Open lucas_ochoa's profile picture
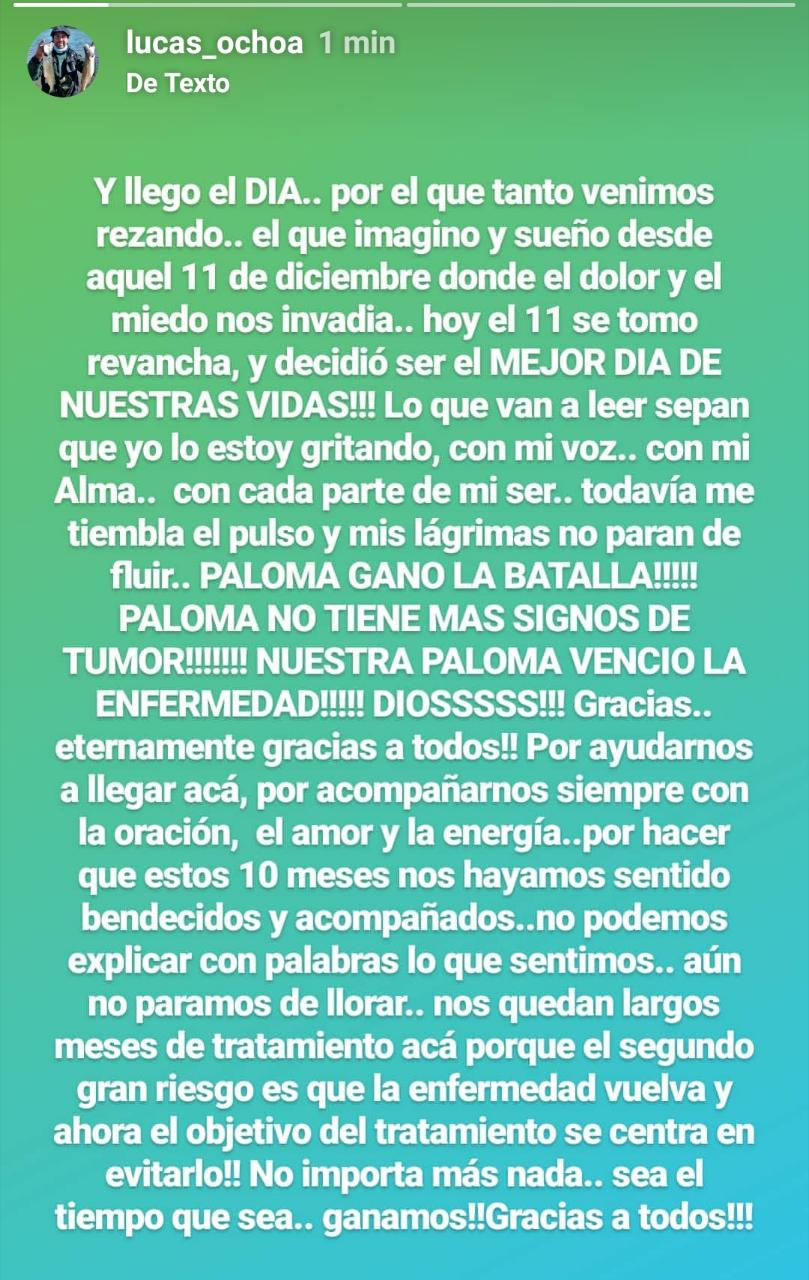 point(62,61)
